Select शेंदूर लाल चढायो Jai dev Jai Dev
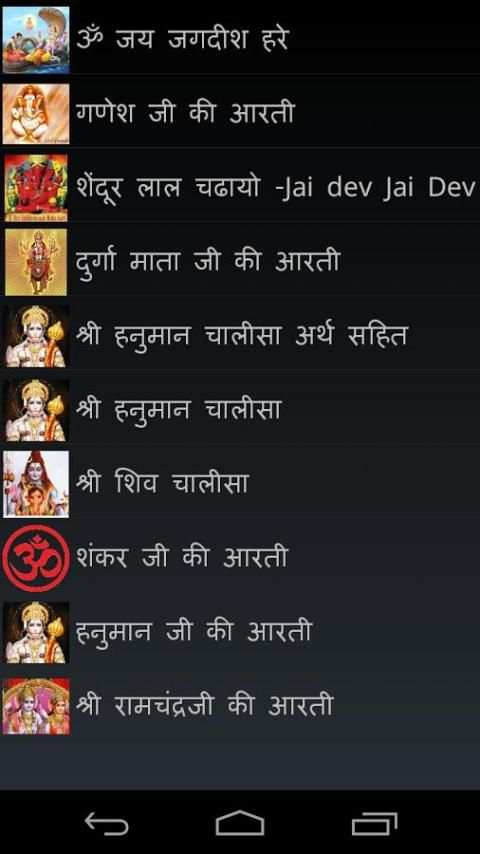480x854 pixels. [x=240, y=187]
